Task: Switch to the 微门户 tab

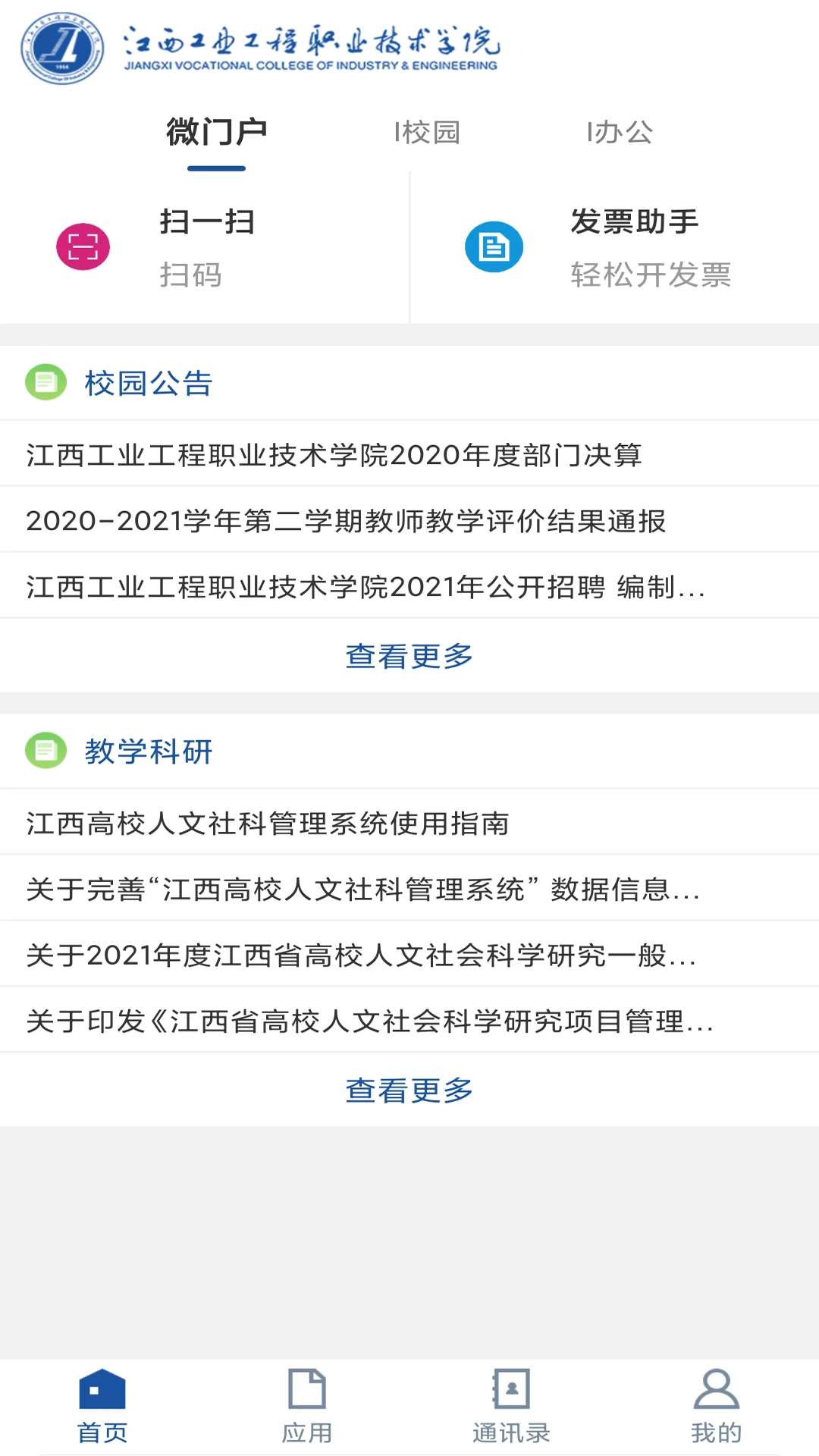Action: (x=216, y=133)
